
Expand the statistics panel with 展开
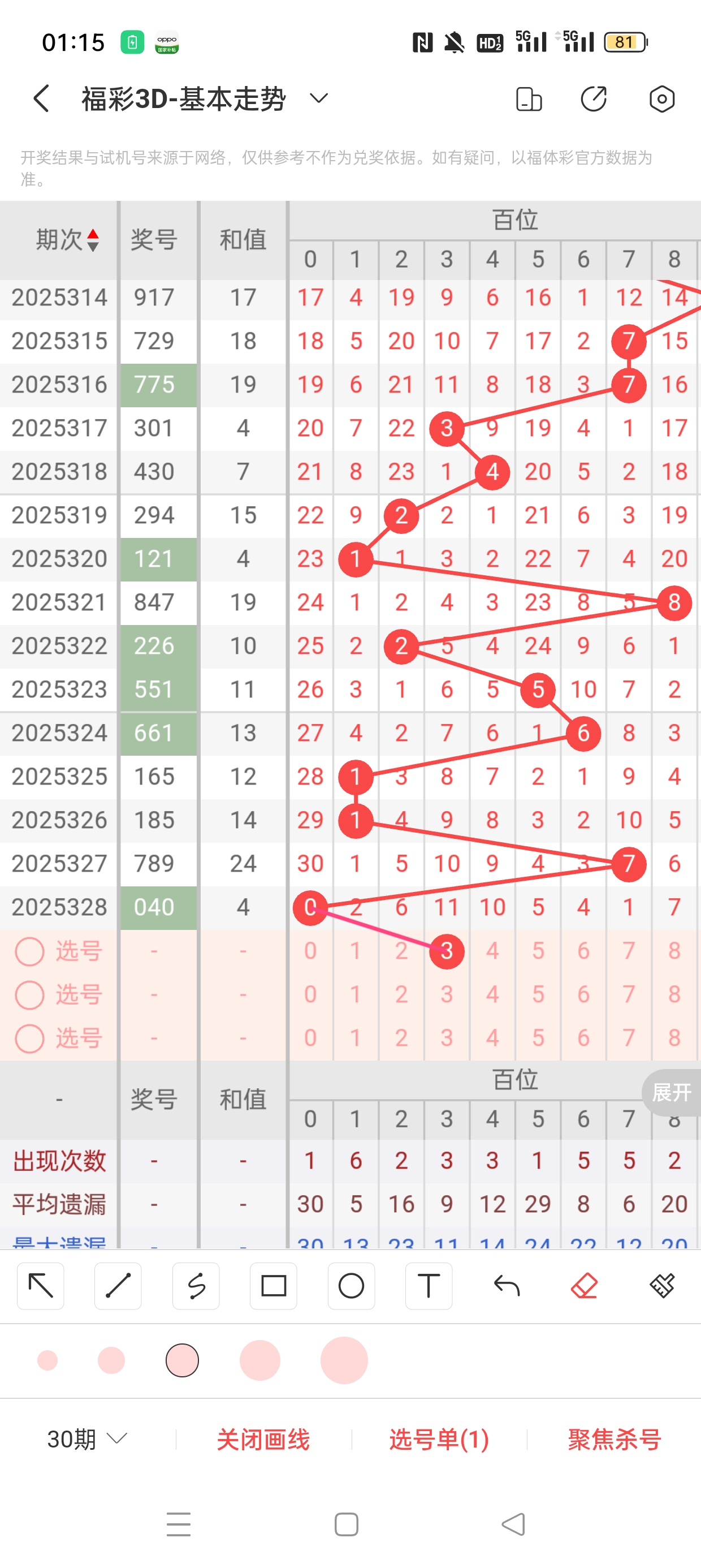point(671,1093)
